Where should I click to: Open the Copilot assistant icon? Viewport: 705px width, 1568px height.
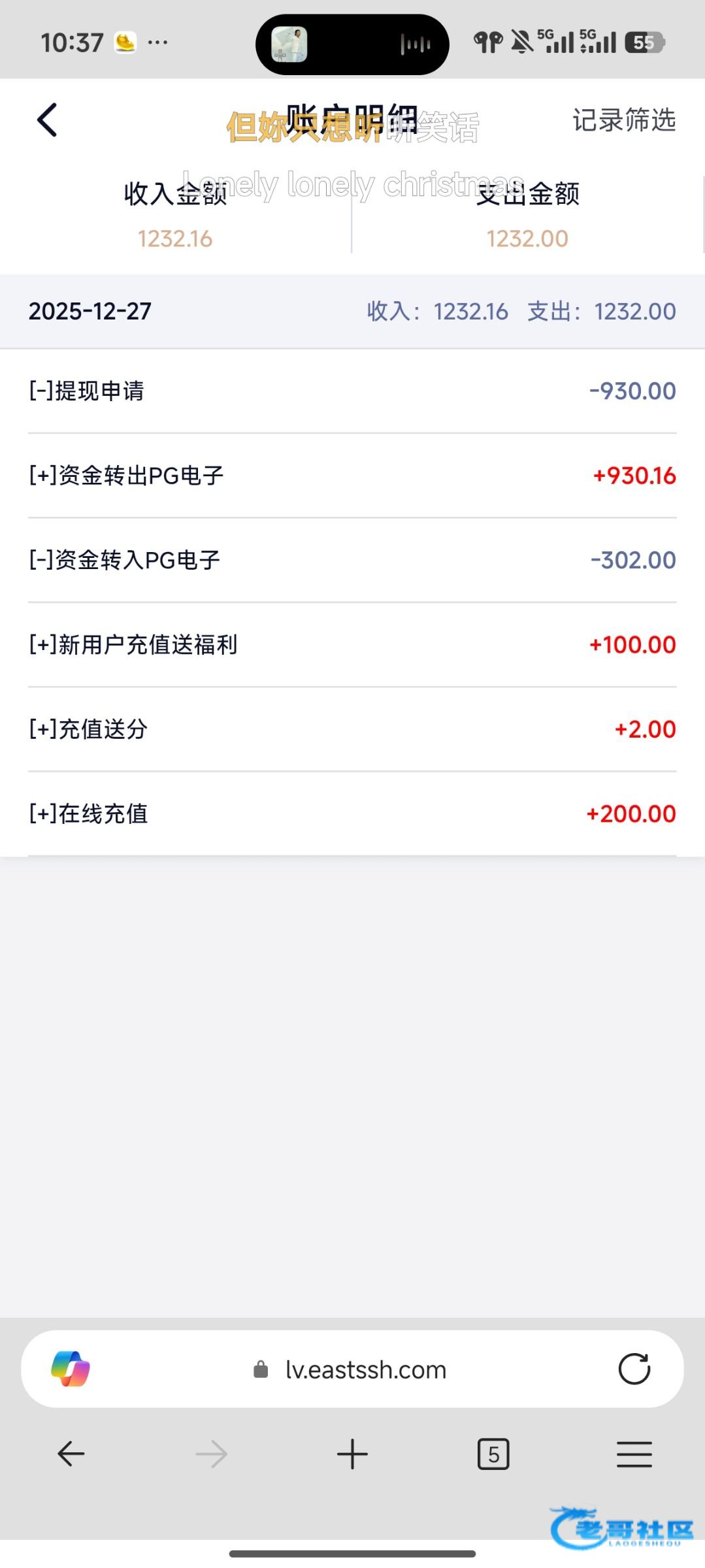pyautogui.click(x=71, y=1369)
